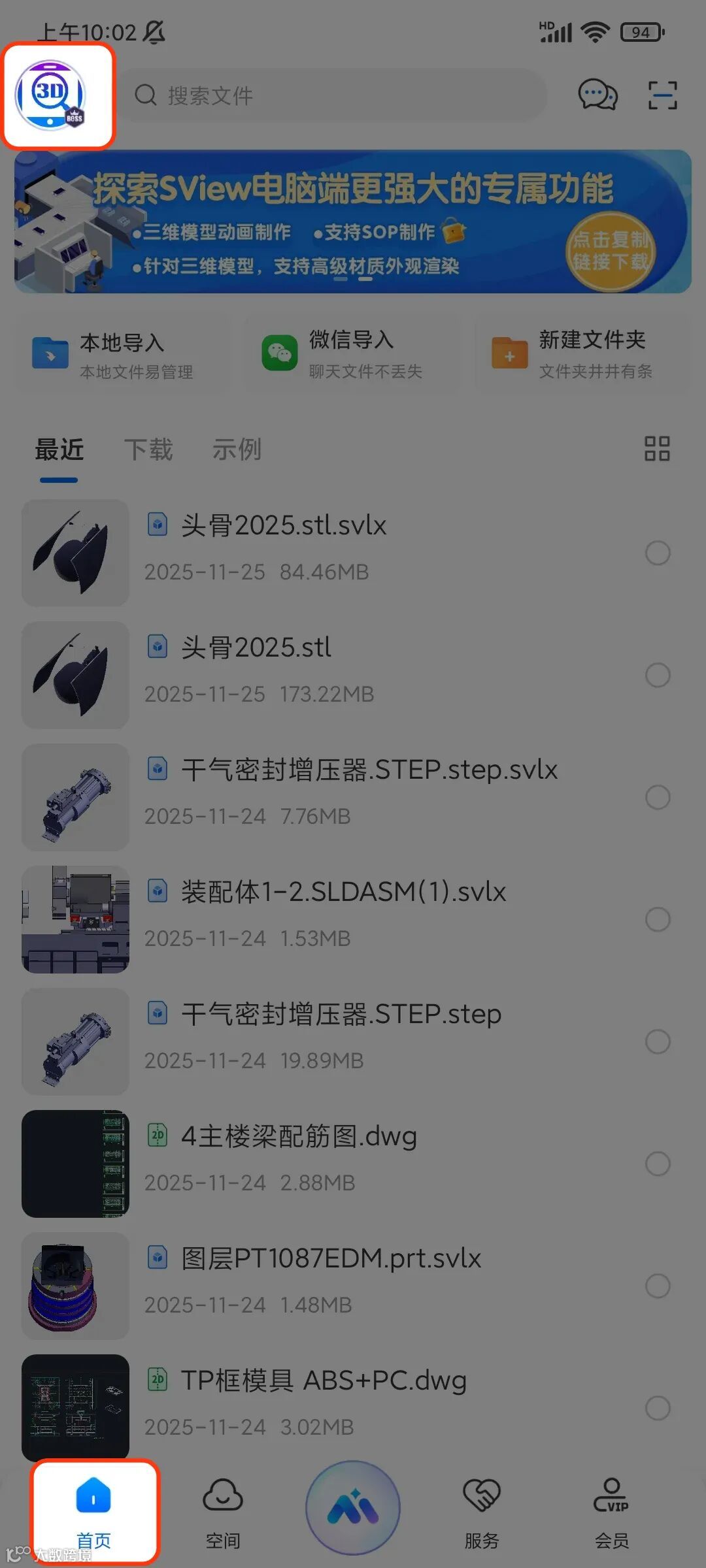Open 图层PT1087EDM.prt.svlx file
The width and height of the screenshot is (706, 1568).
click(331, 1259)
